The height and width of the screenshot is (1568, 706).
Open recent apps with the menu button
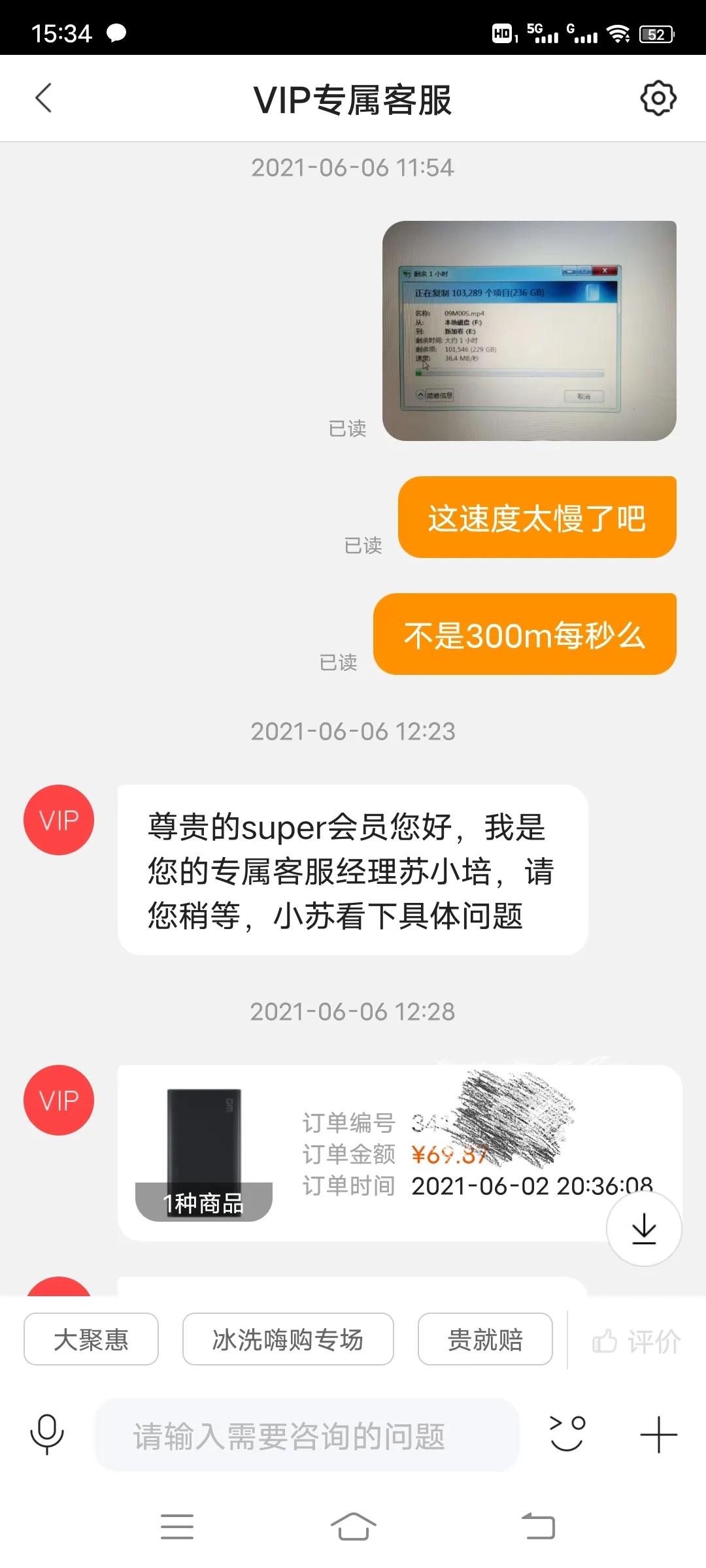pyautogui.click(x=176, y=1524)
